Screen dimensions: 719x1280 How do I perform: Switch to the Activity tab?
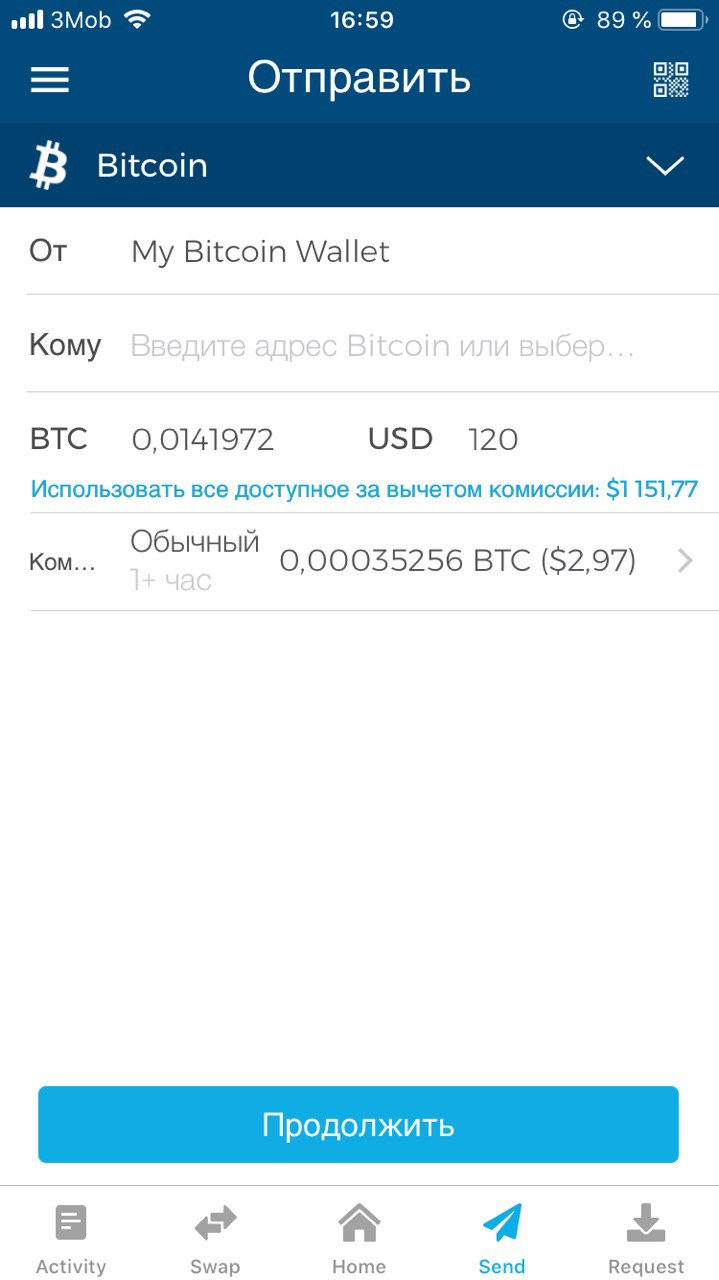coord(71,1238)
